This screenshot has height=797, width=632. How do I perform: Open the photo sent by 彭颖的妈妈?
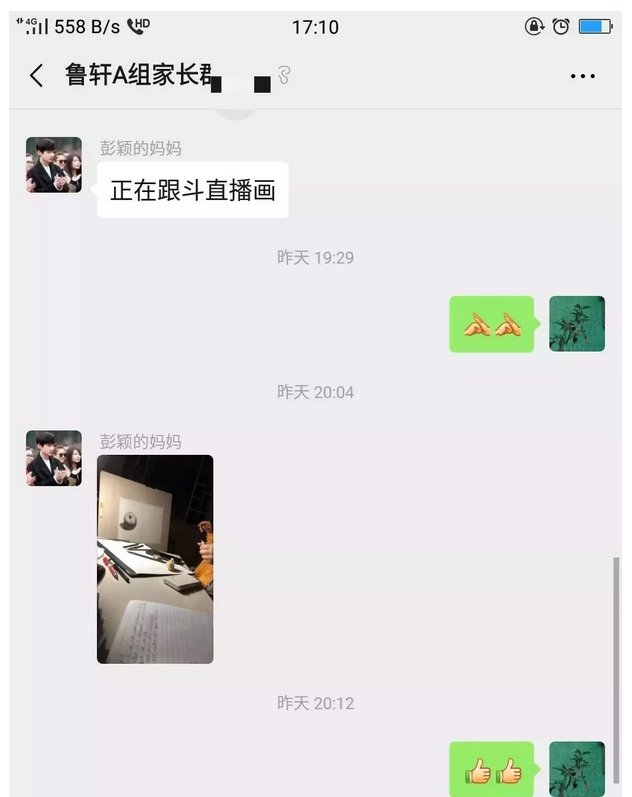click(155, 559)
